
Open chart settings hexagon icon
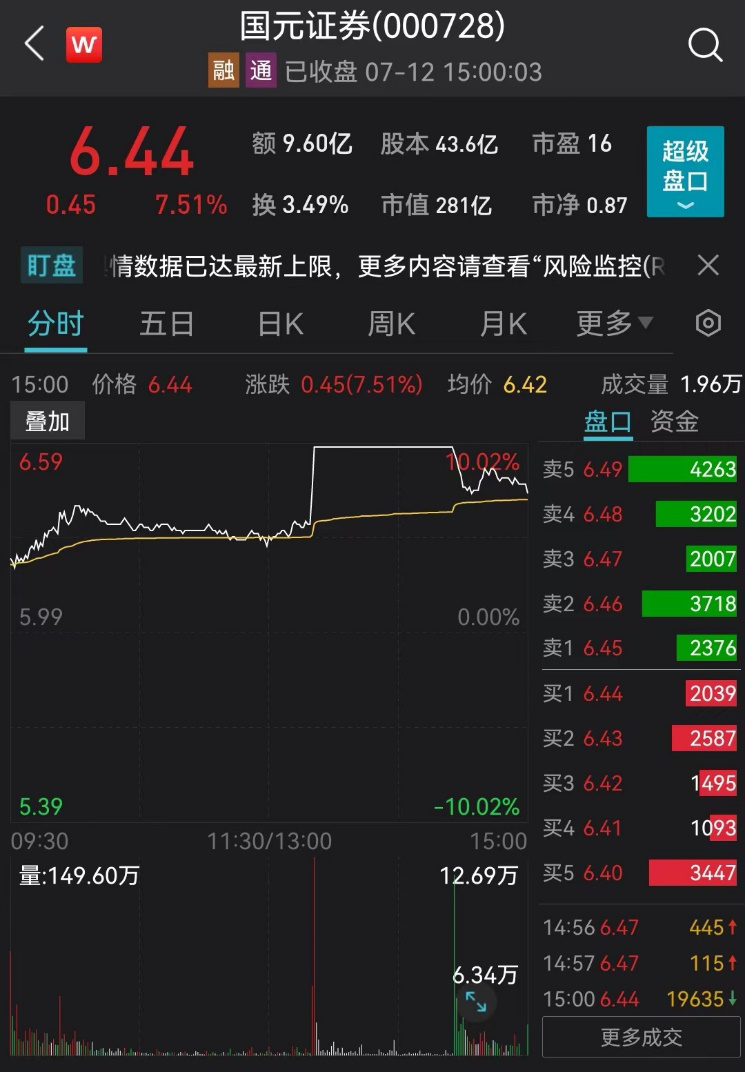point(708,323)
